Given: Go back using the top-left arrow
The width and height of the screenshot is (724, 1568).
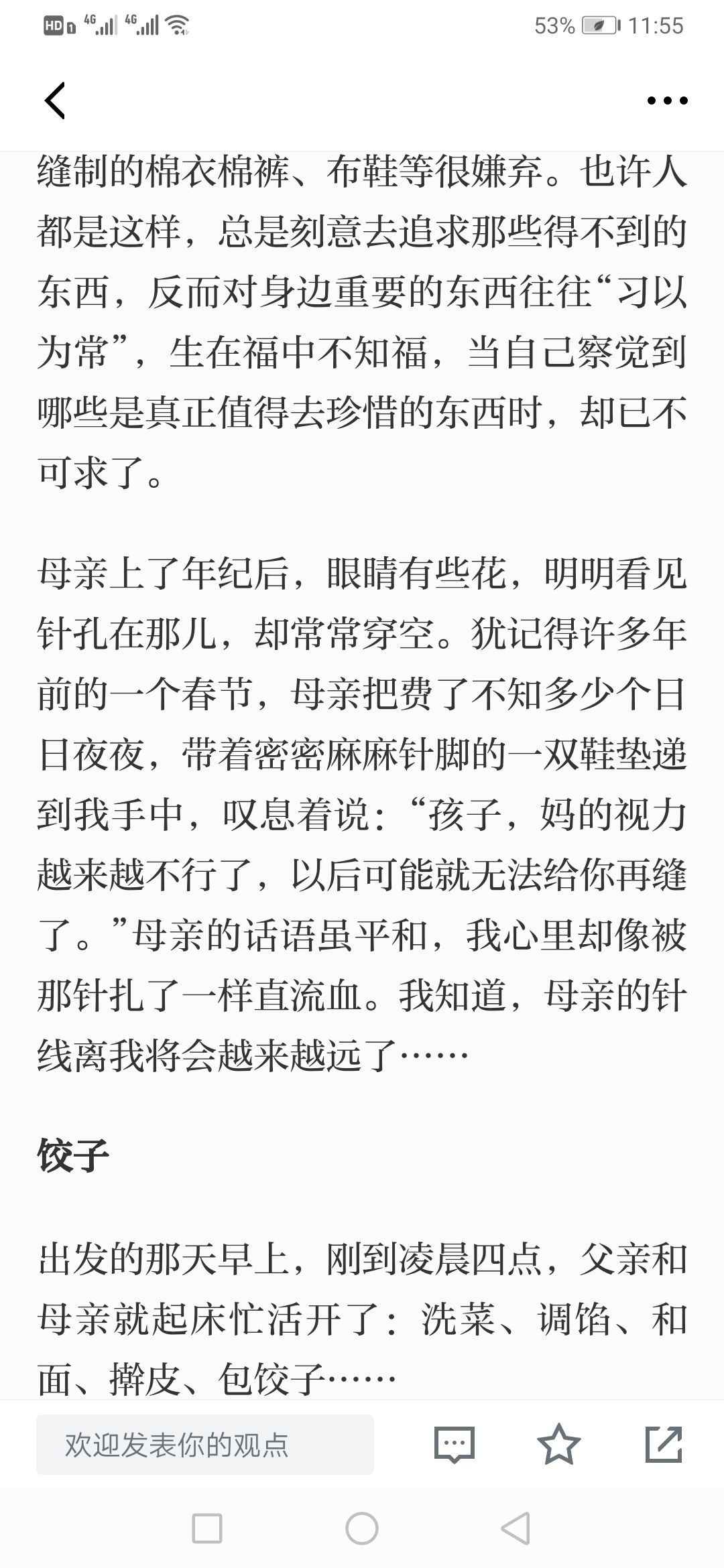Looking at the screenshot, I should 55,101.
